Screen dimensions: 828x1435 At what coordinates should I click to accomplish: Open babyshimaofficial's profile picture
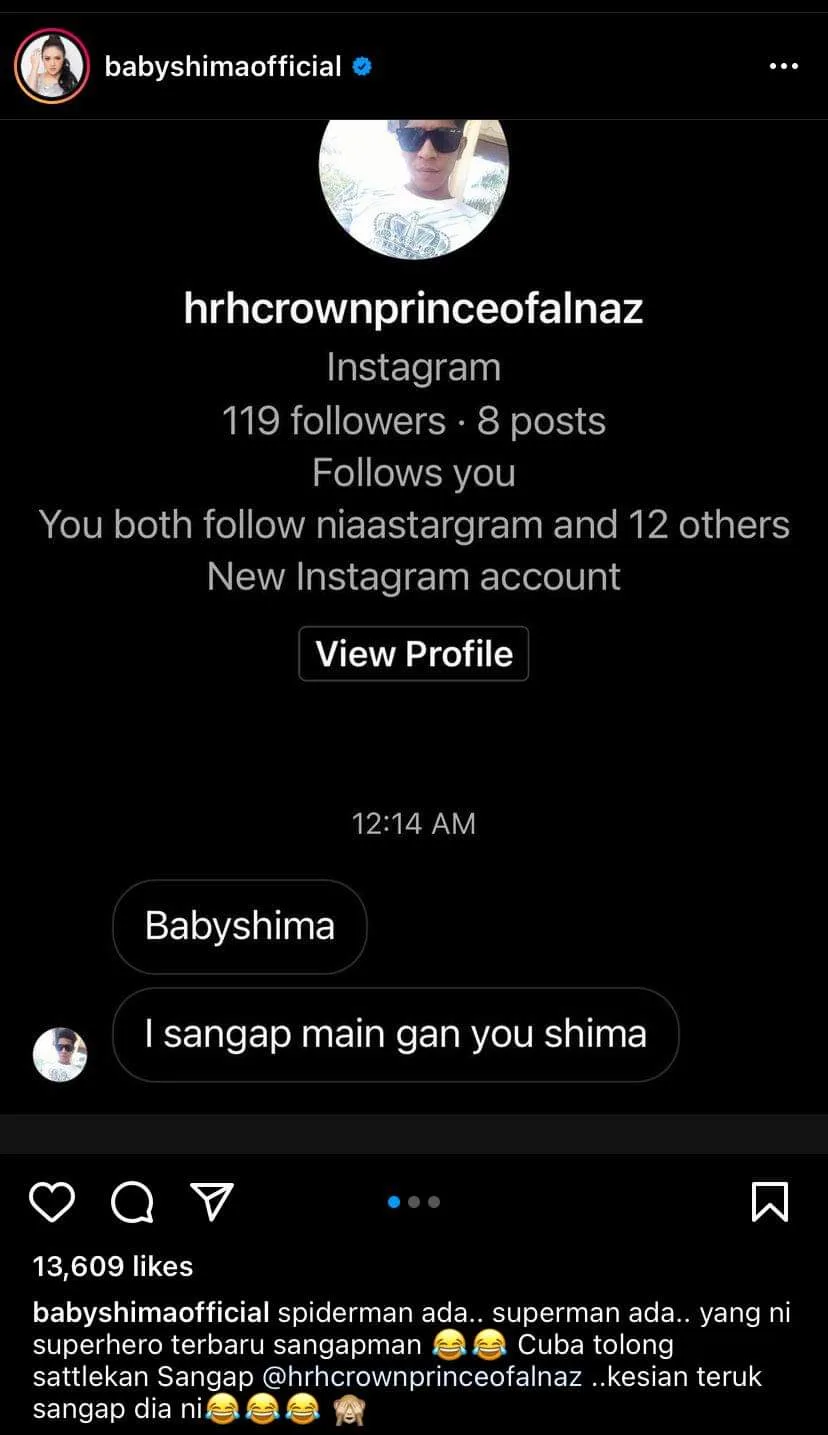[52, 67]
